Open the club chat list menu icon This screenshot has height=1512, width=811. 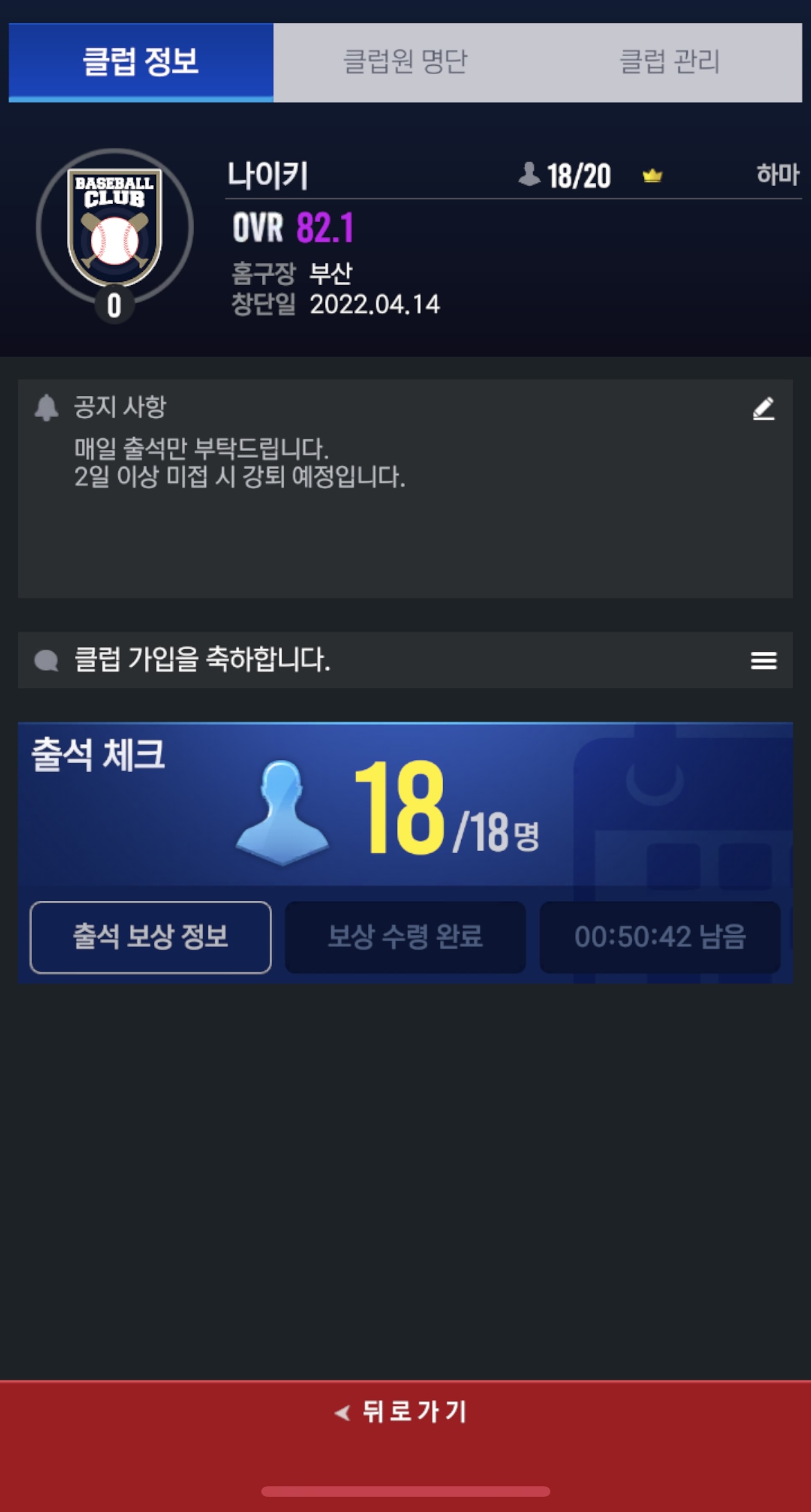tap(763, 660)
